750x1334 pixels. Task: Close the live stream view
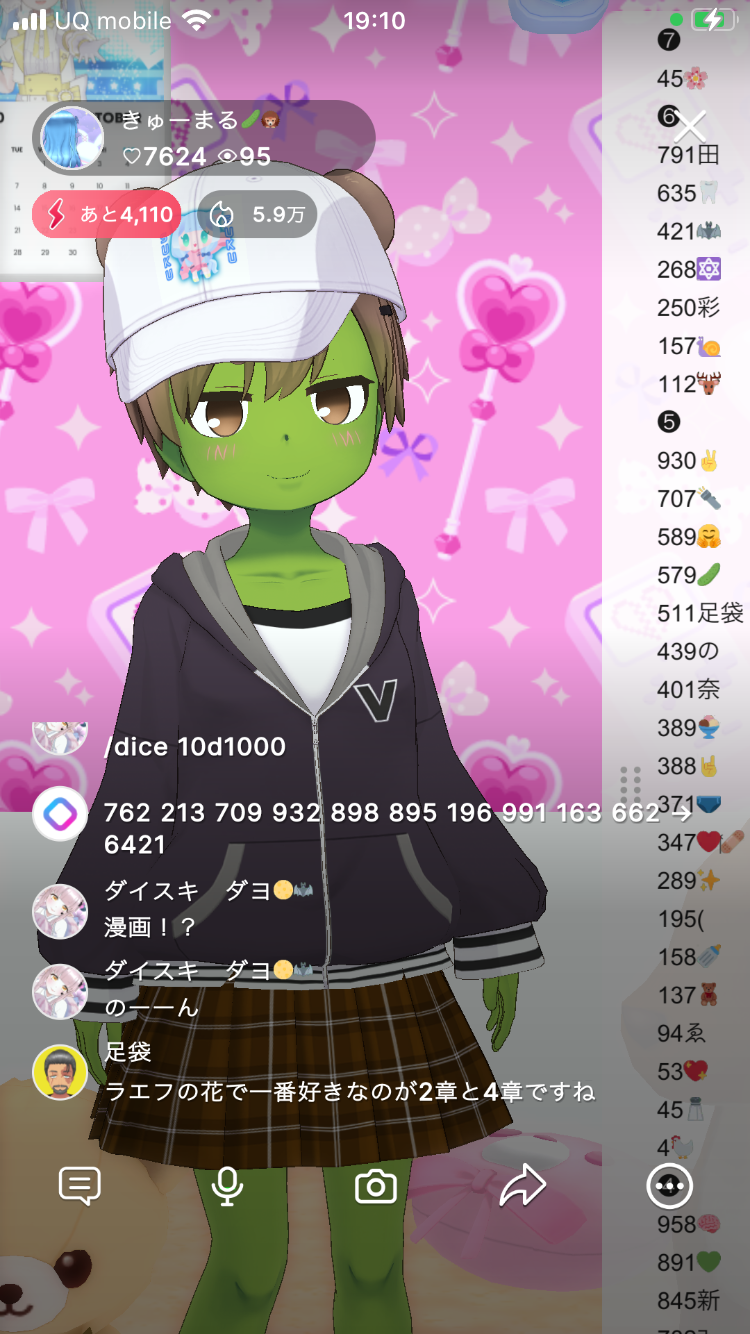(689, 127)
